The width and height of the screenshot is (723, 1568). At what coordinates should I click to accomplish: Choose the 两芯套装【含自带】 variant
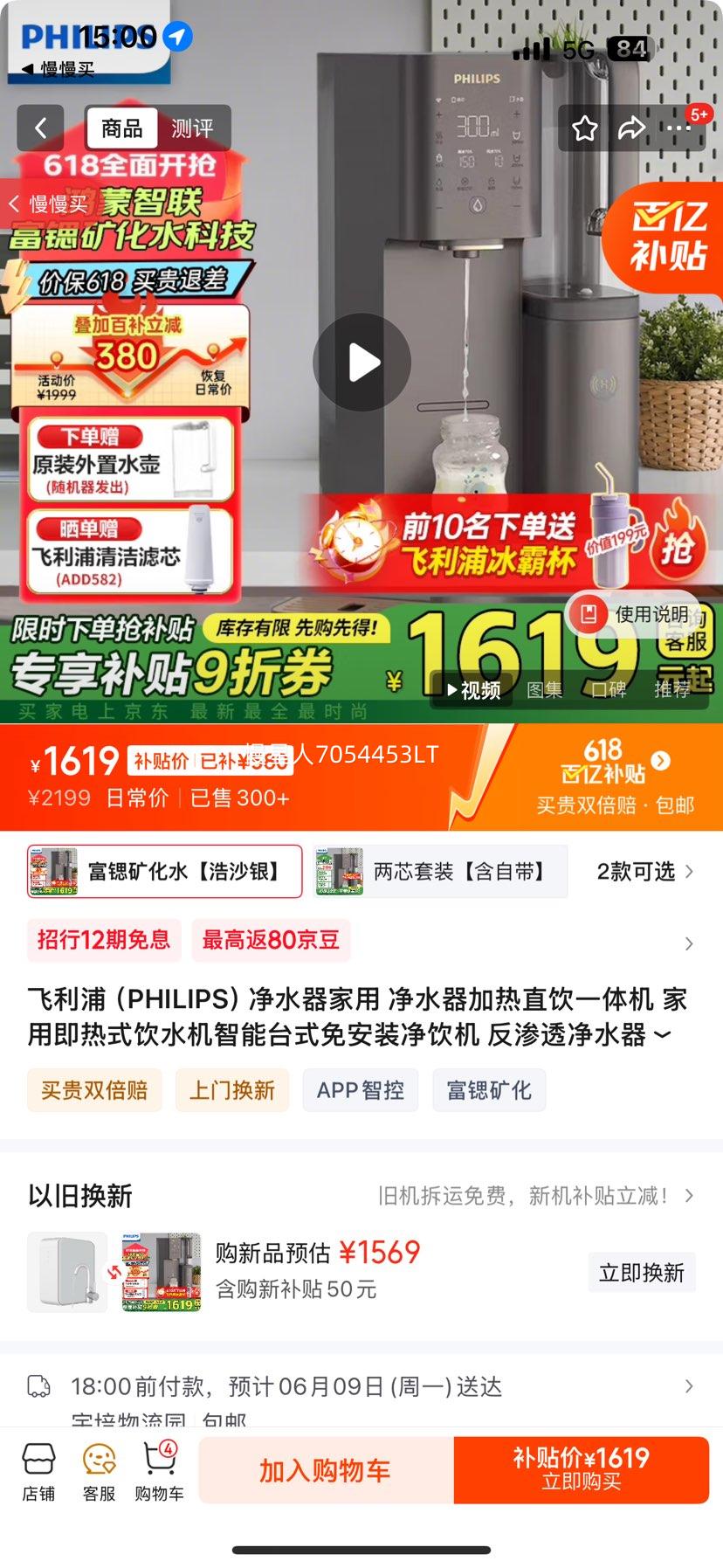click(x=440, y=871)
